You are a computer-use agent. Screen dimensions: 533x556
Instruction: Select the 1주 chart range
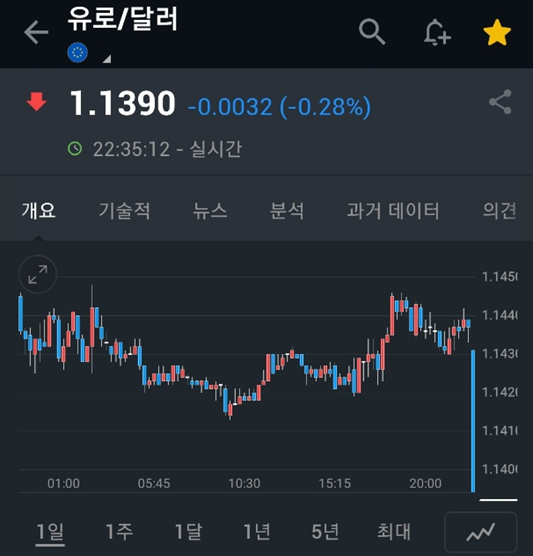[x=119, y=532]
